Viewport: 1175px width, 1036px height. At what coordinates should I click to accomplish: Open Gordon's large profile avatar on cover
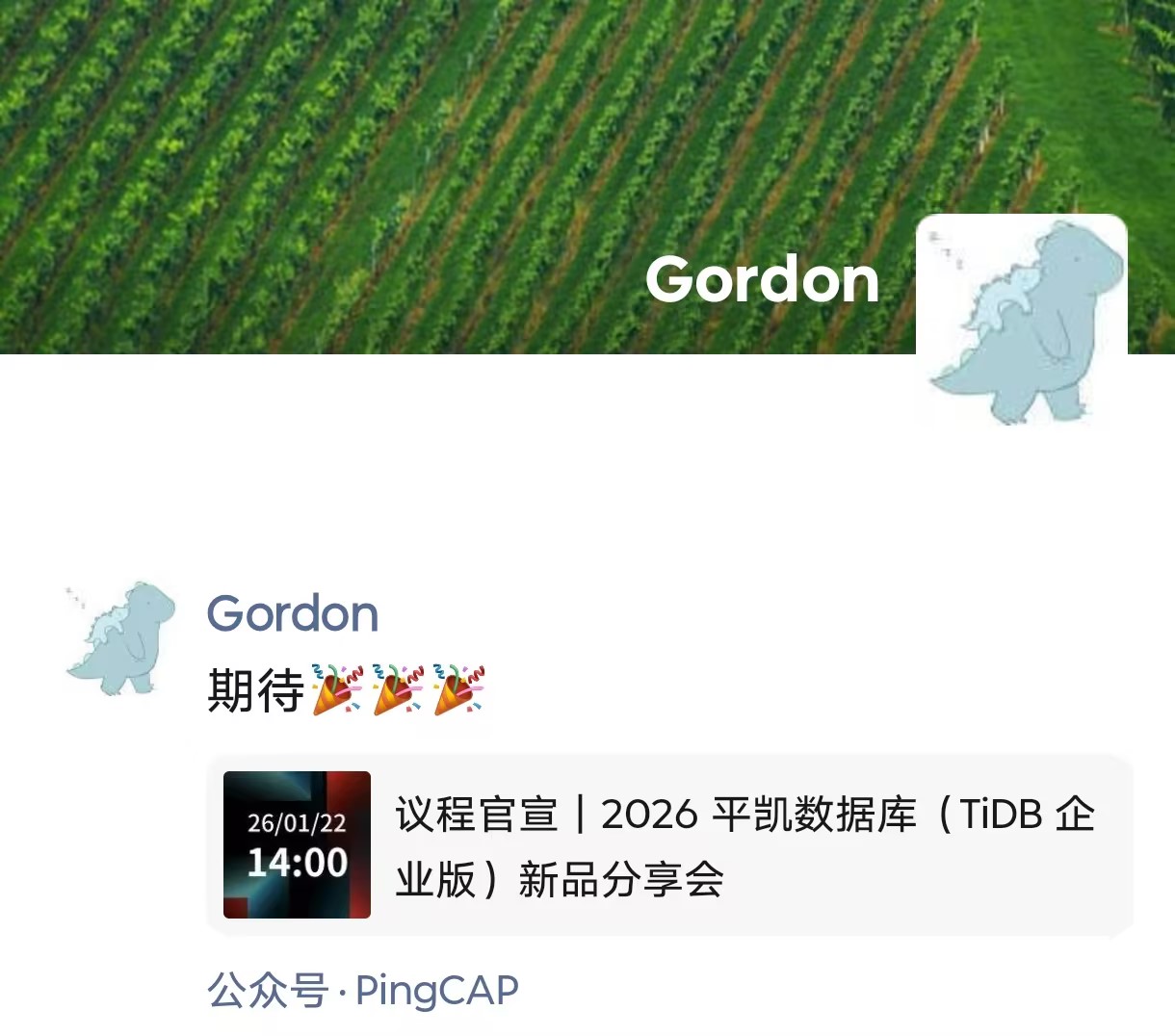click(x=1021, y=320)
